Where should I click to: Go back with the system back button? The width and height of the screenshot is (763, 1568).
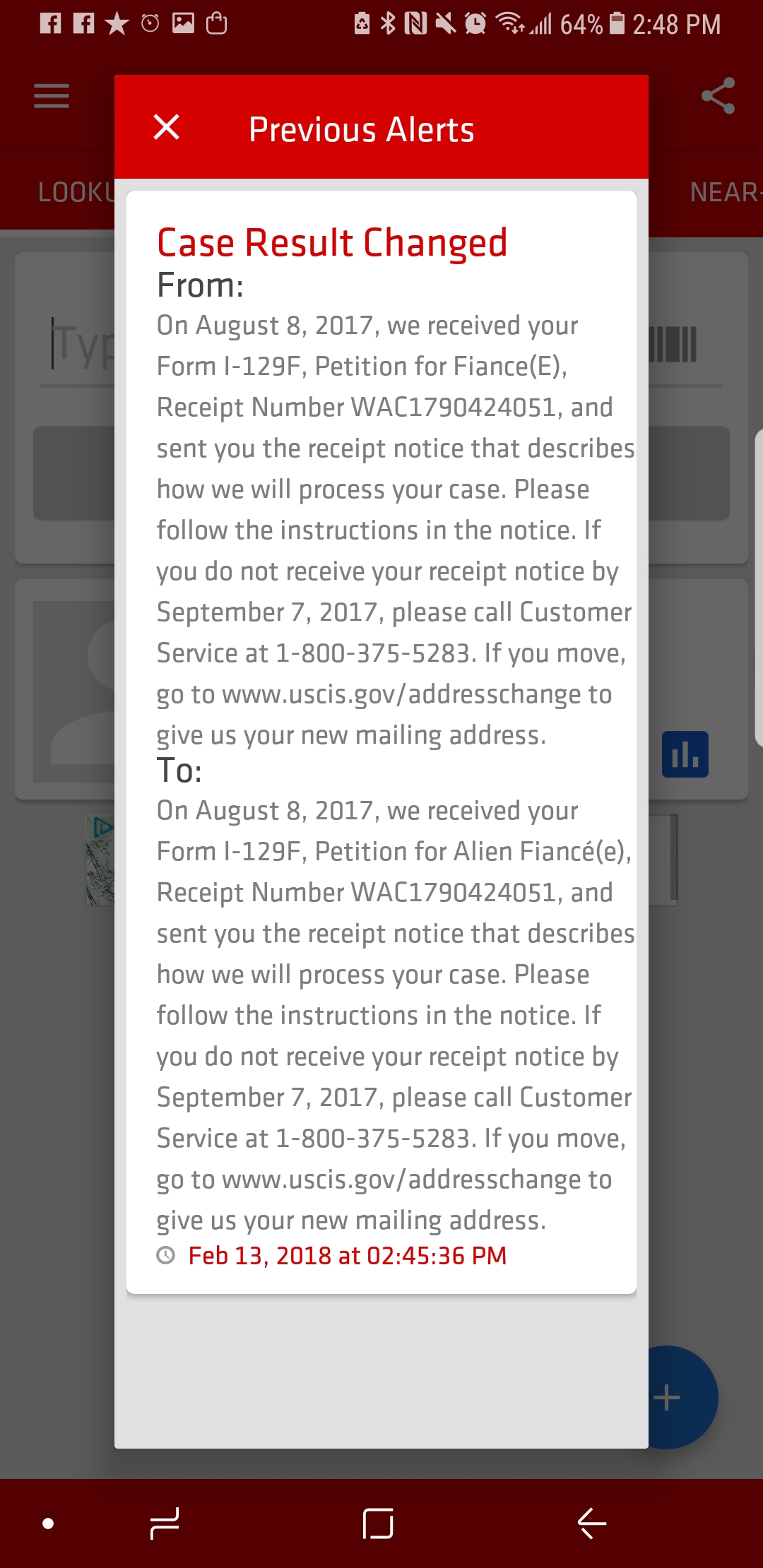(x=592, y=1524)
